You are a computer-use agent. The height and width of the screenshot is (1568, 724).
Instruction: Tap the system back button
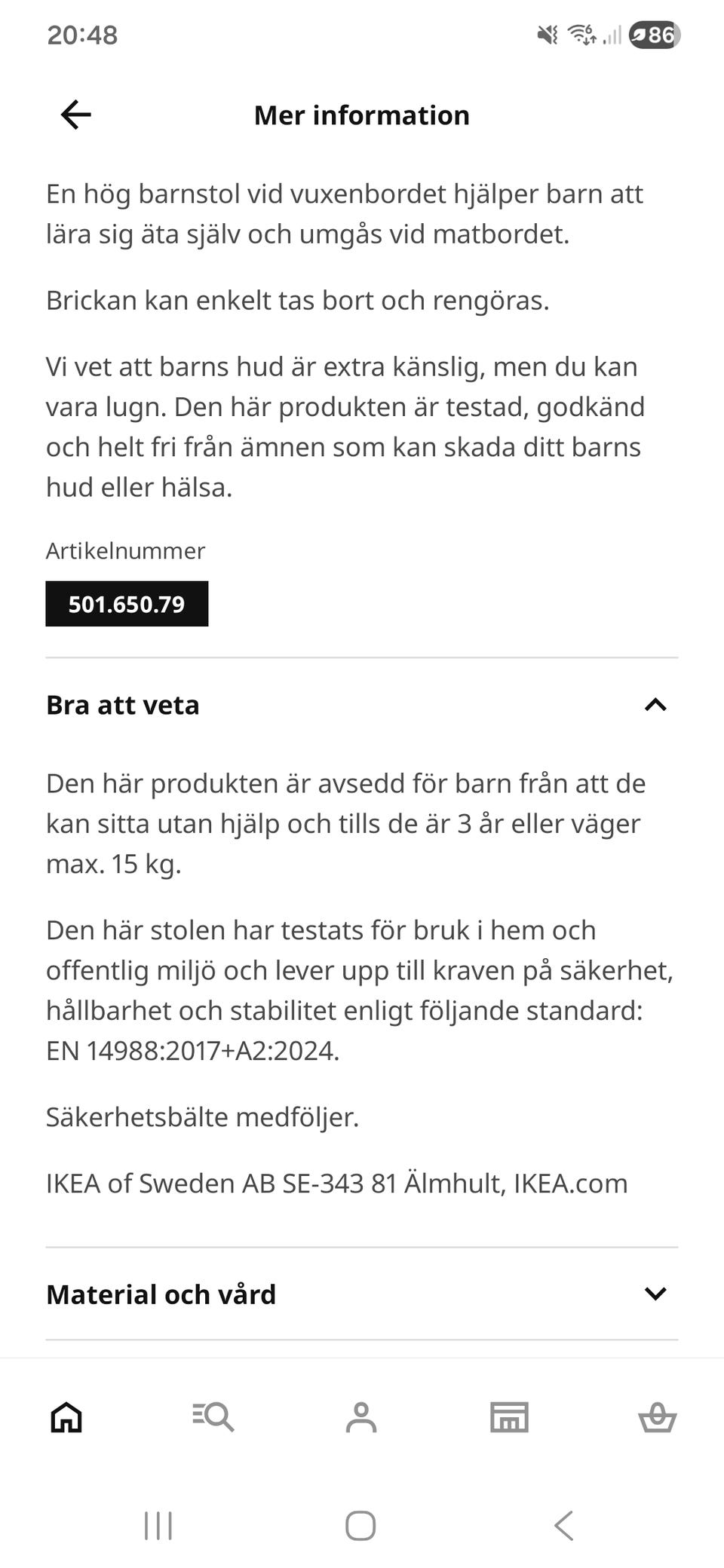[x=563, y=1525]
